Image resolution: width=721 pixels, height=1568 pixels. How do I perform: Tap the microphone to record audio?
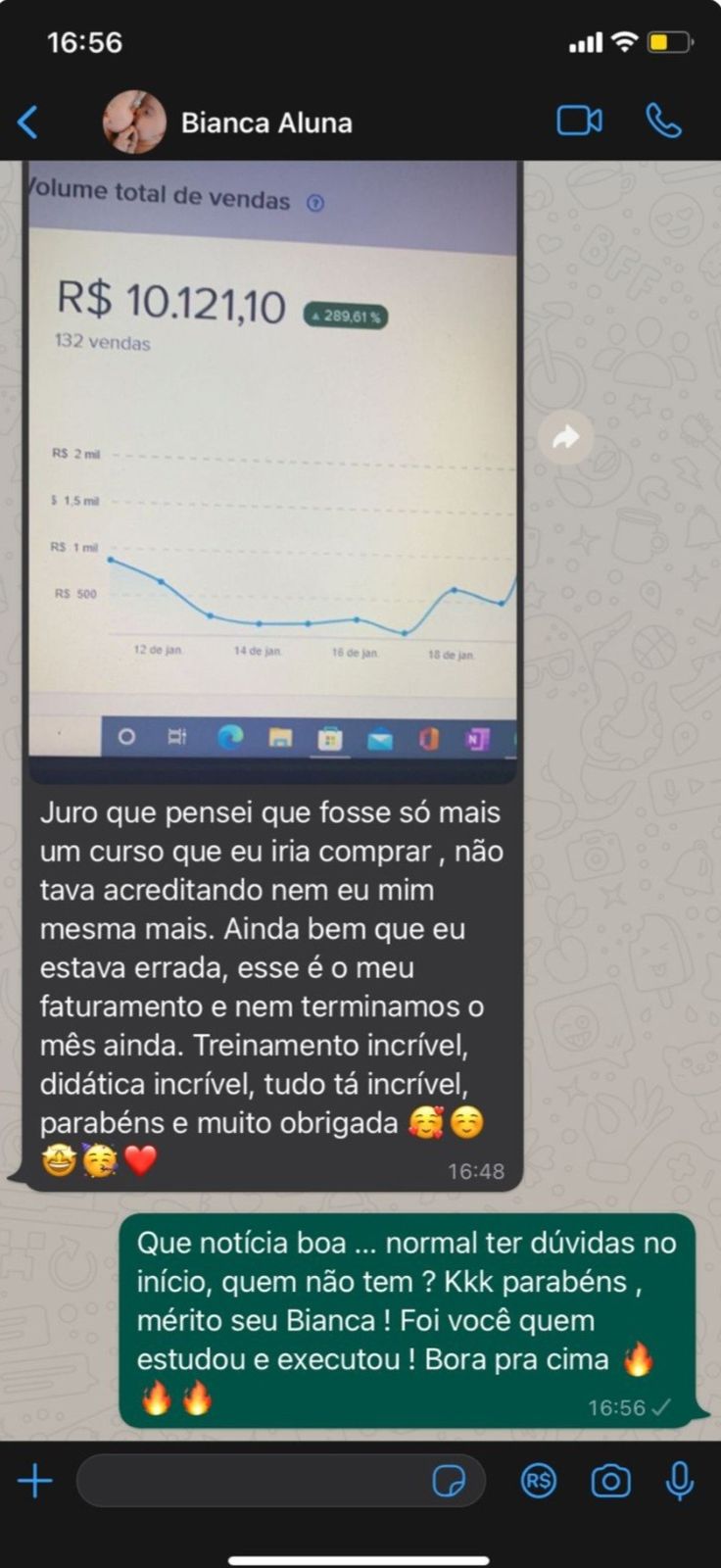pos(679,1481)
